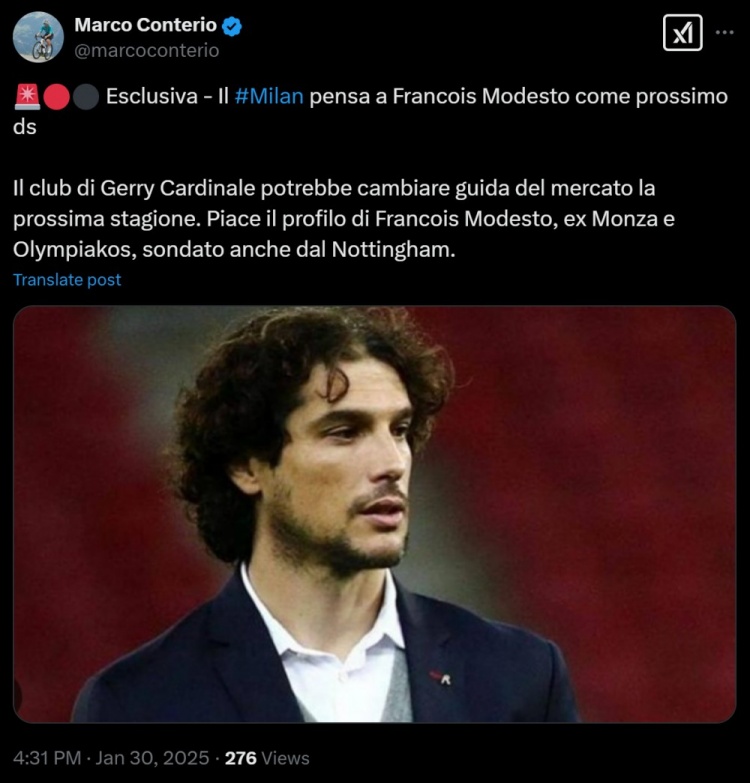Open Marco Conterio's profile avatar
Viewport: 750px width, 783px height.
38,37
